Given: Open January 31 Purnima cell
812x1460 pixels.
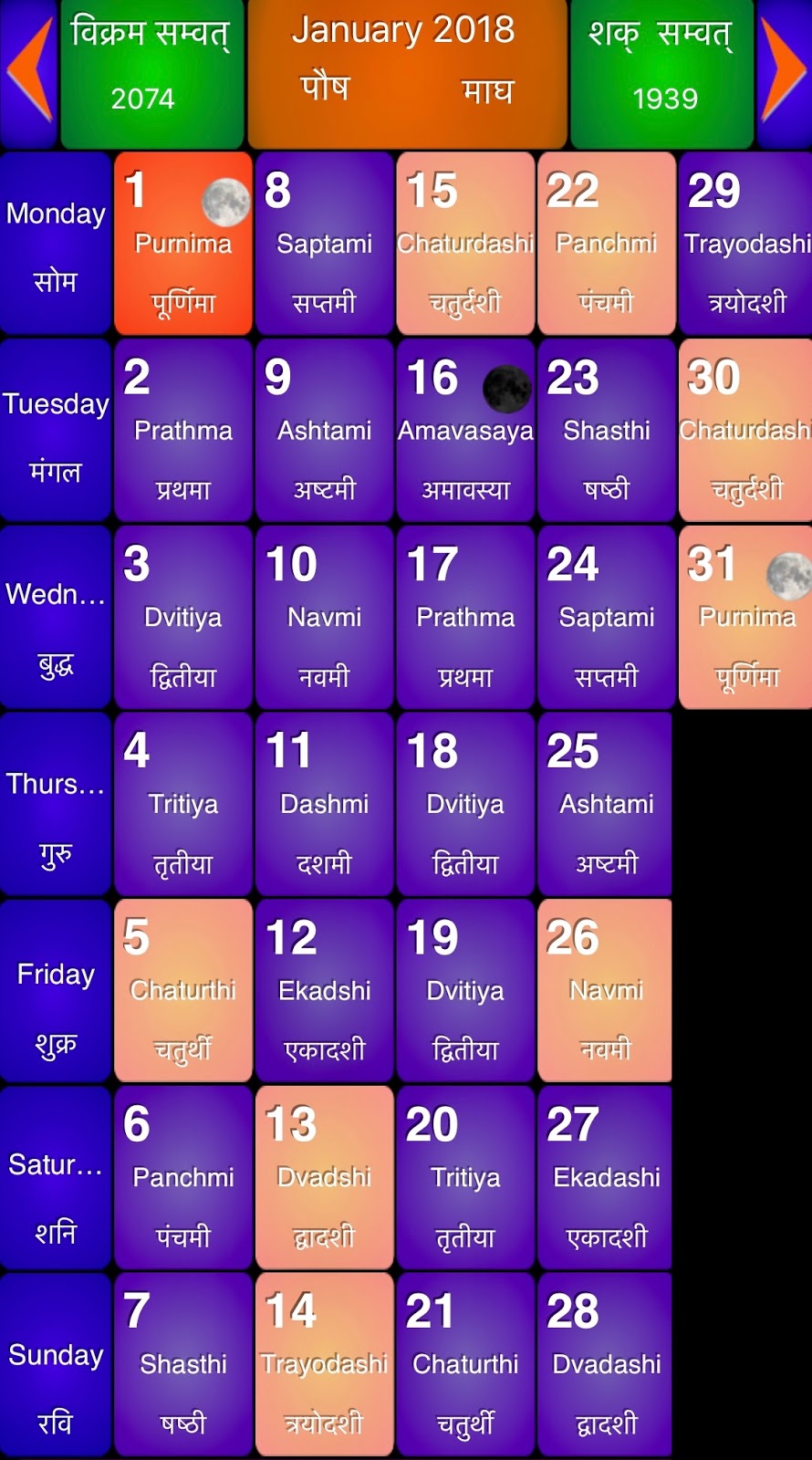Looking at the screenshot, I should (x=745, y=618).
